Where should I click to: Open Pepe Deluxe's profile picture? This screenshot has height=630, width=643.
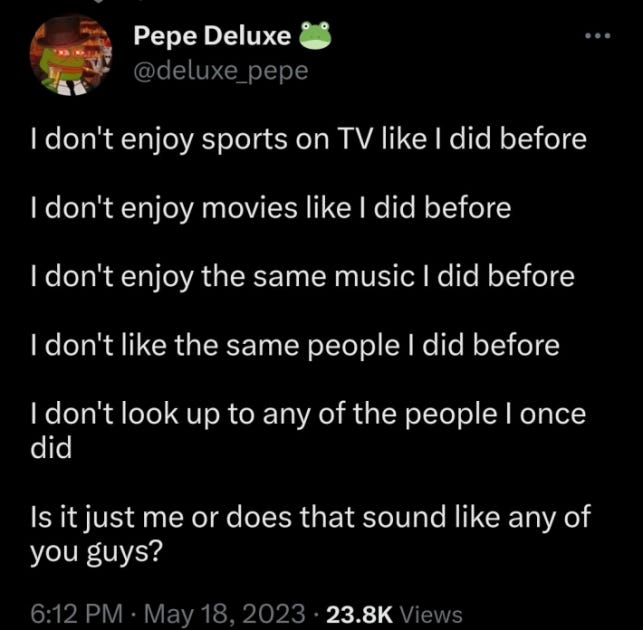[71, 55]
